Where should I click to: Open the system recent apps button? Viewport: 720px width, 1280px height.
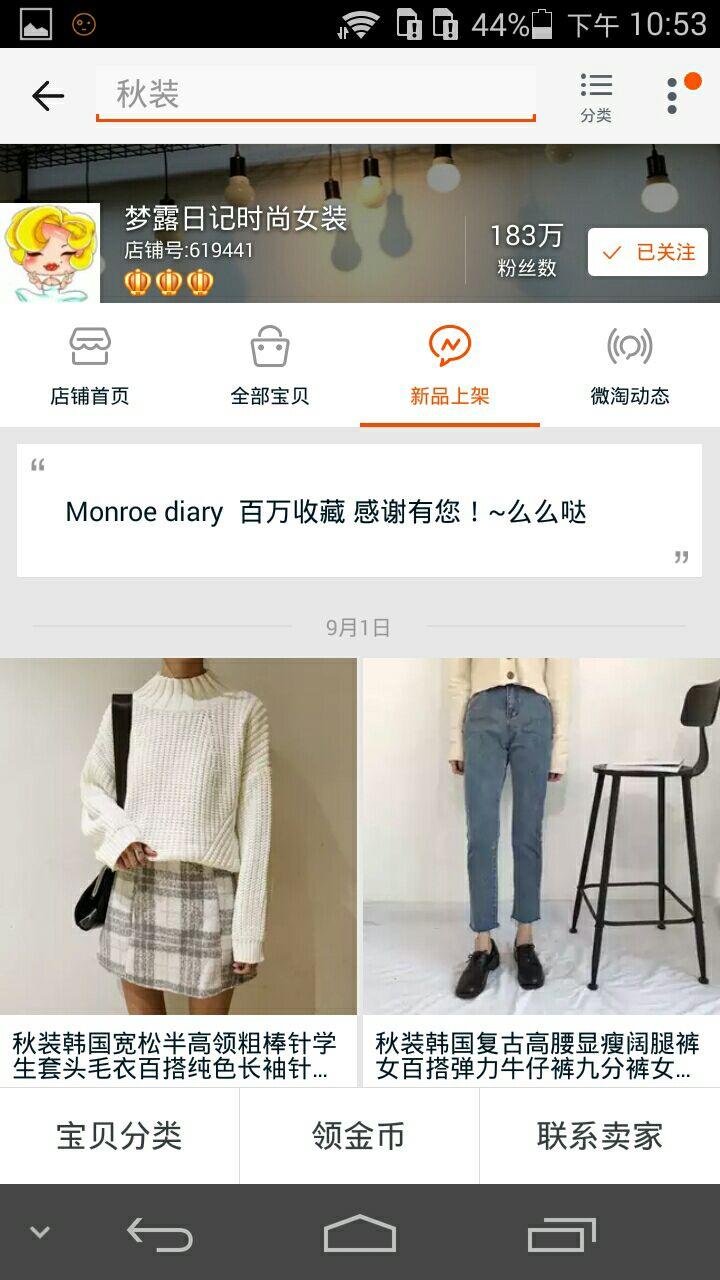[x=561, y=1233]
